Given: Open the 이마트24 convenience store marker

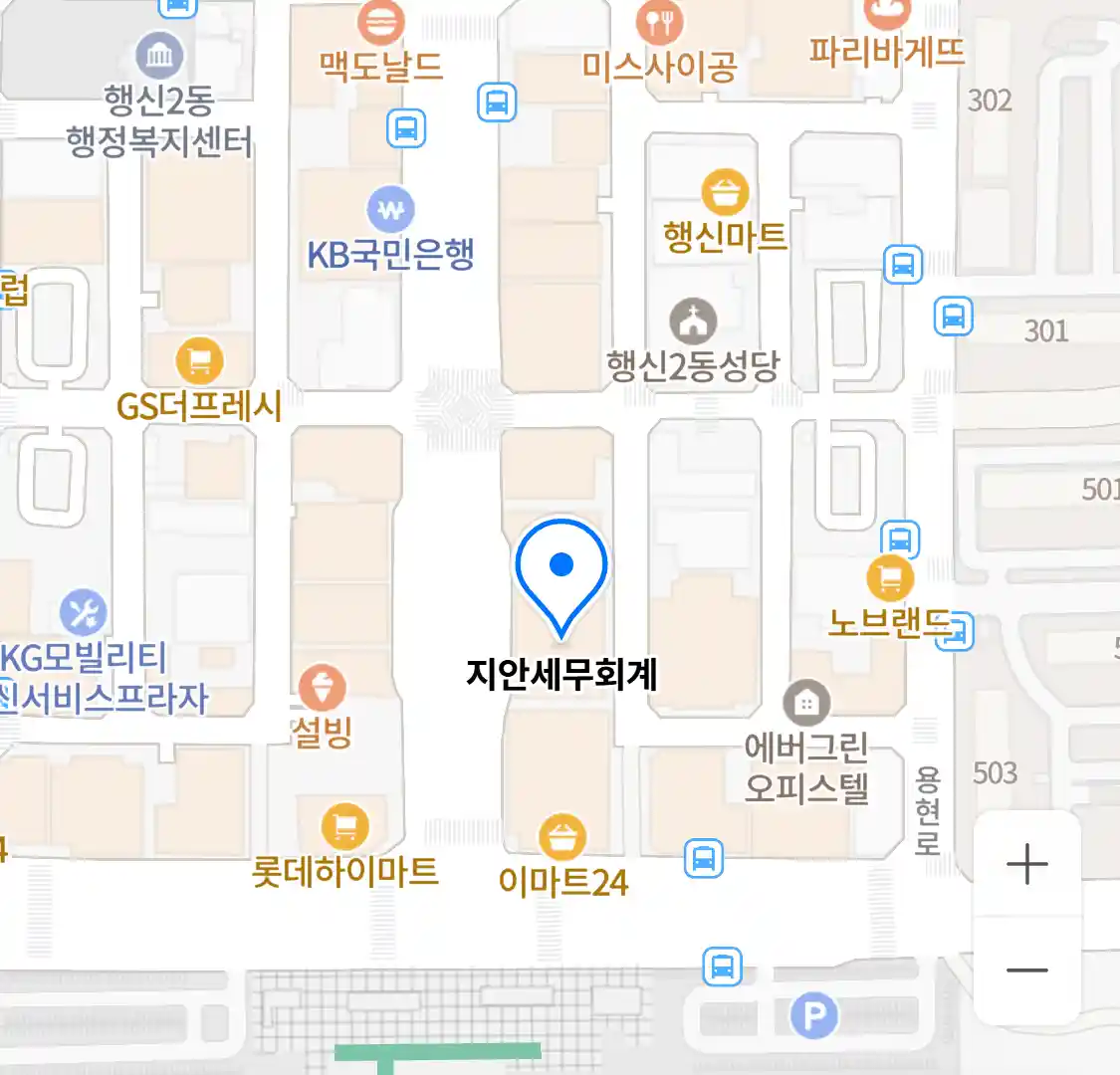Looking at the screenshot, I should 562,838.
